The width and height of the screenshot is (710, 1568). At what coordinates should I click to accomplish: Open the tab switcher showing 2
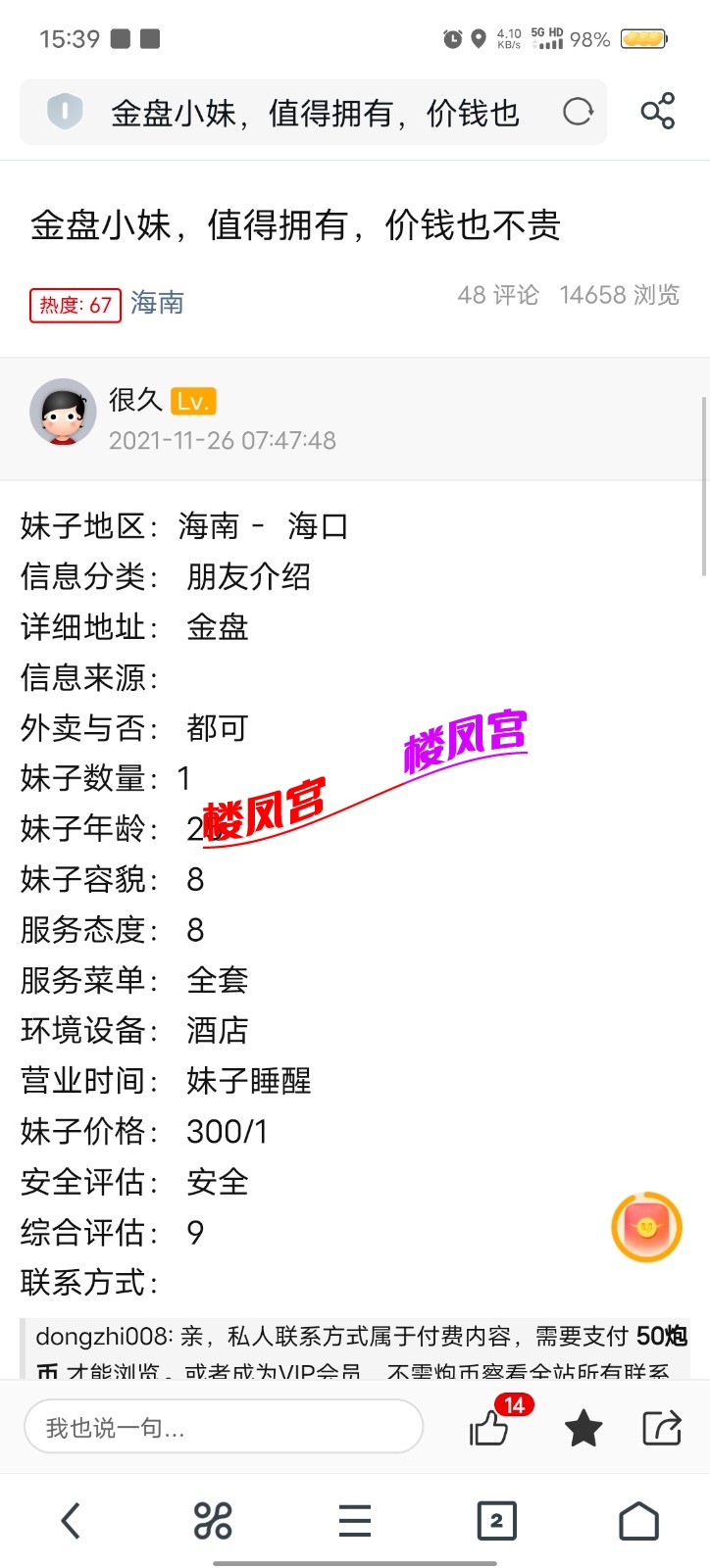coord(496,1521)
